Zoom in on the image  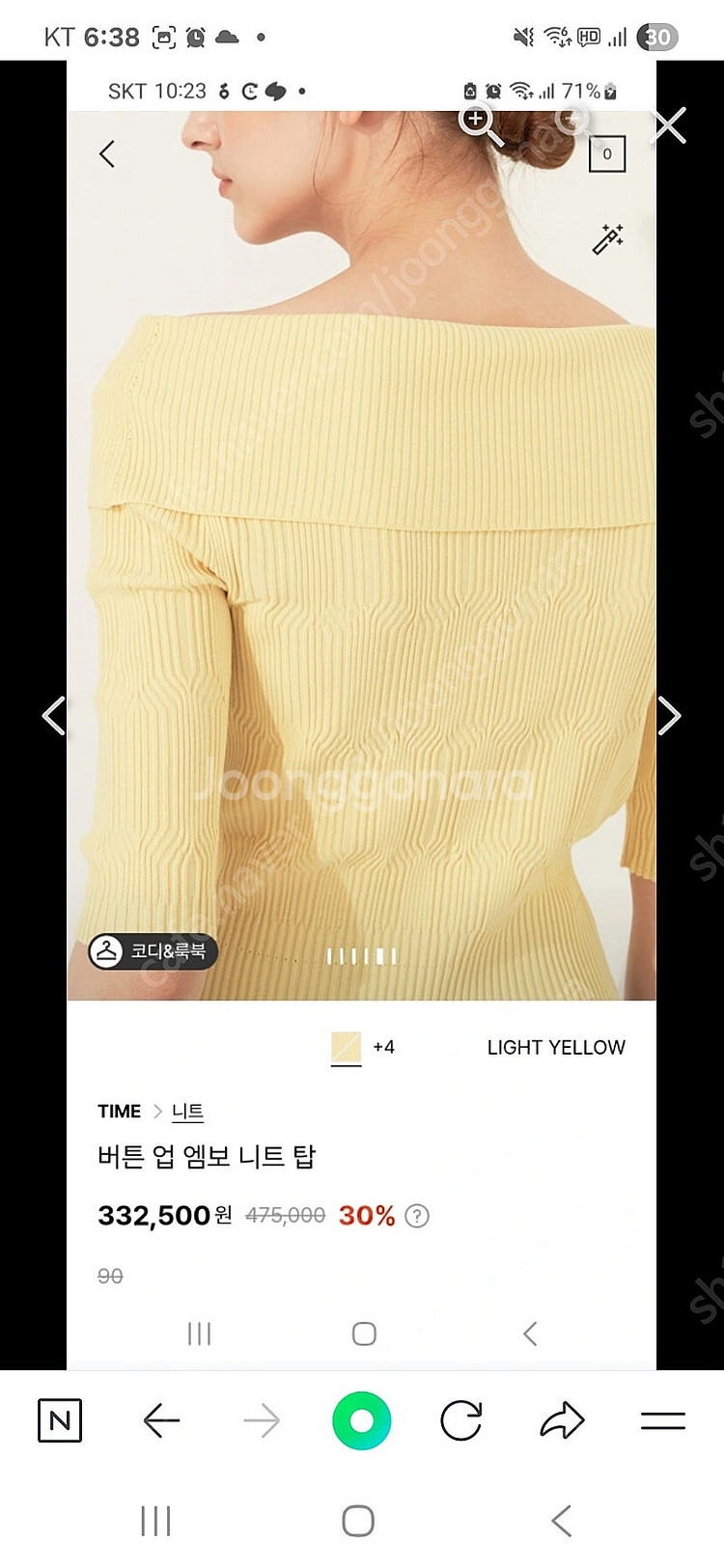478,123
